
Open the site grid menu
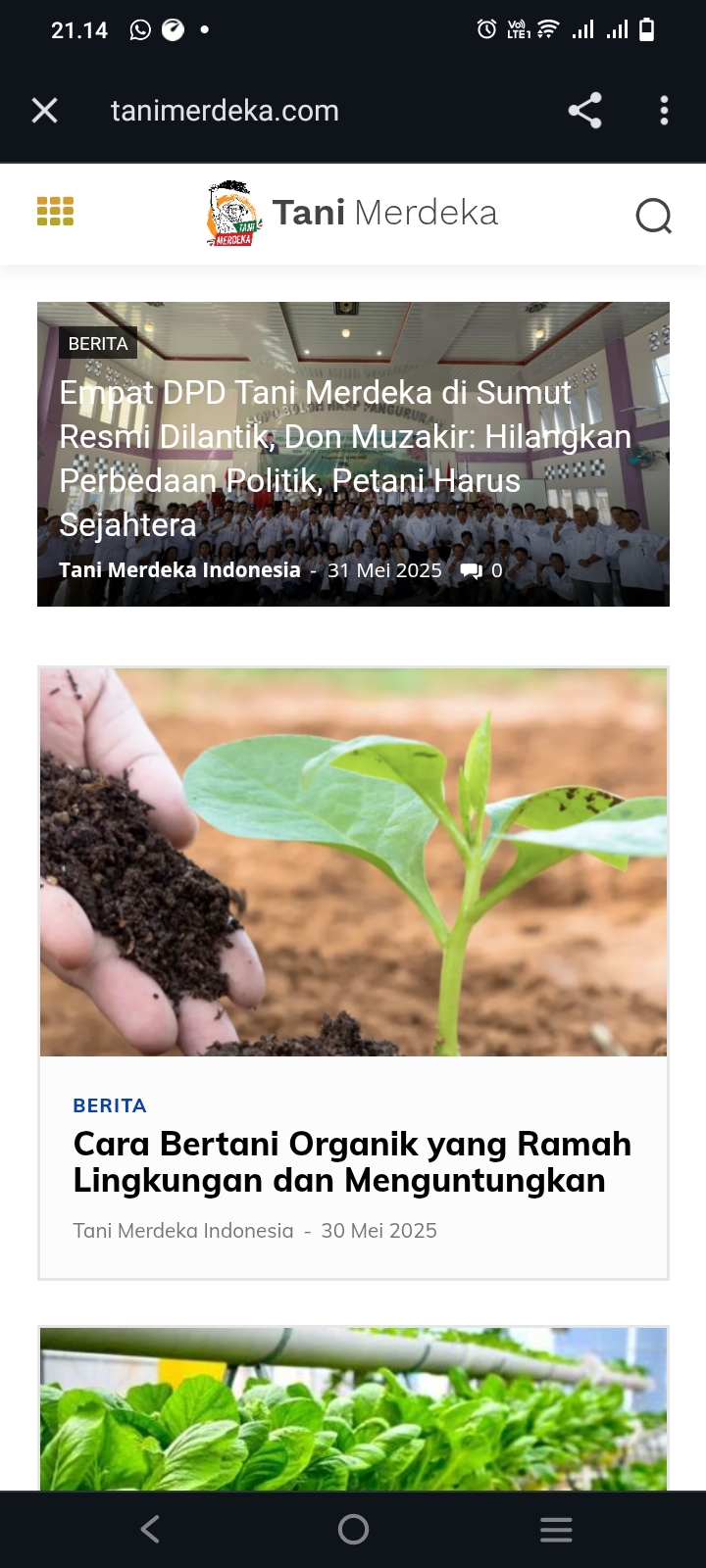click(55, 212)
